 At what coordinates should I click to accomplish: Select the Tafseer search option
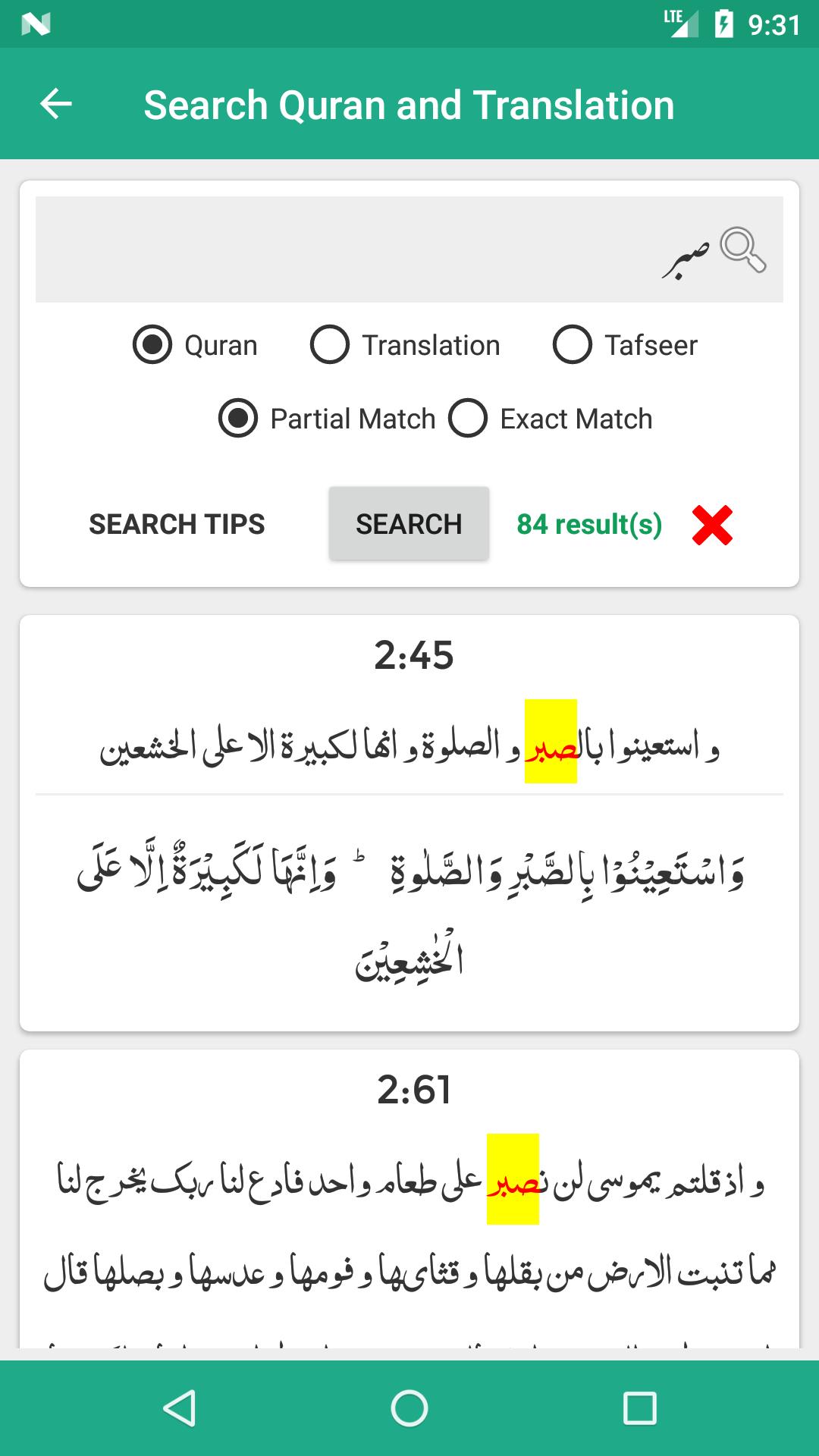(x=625, y=345)
